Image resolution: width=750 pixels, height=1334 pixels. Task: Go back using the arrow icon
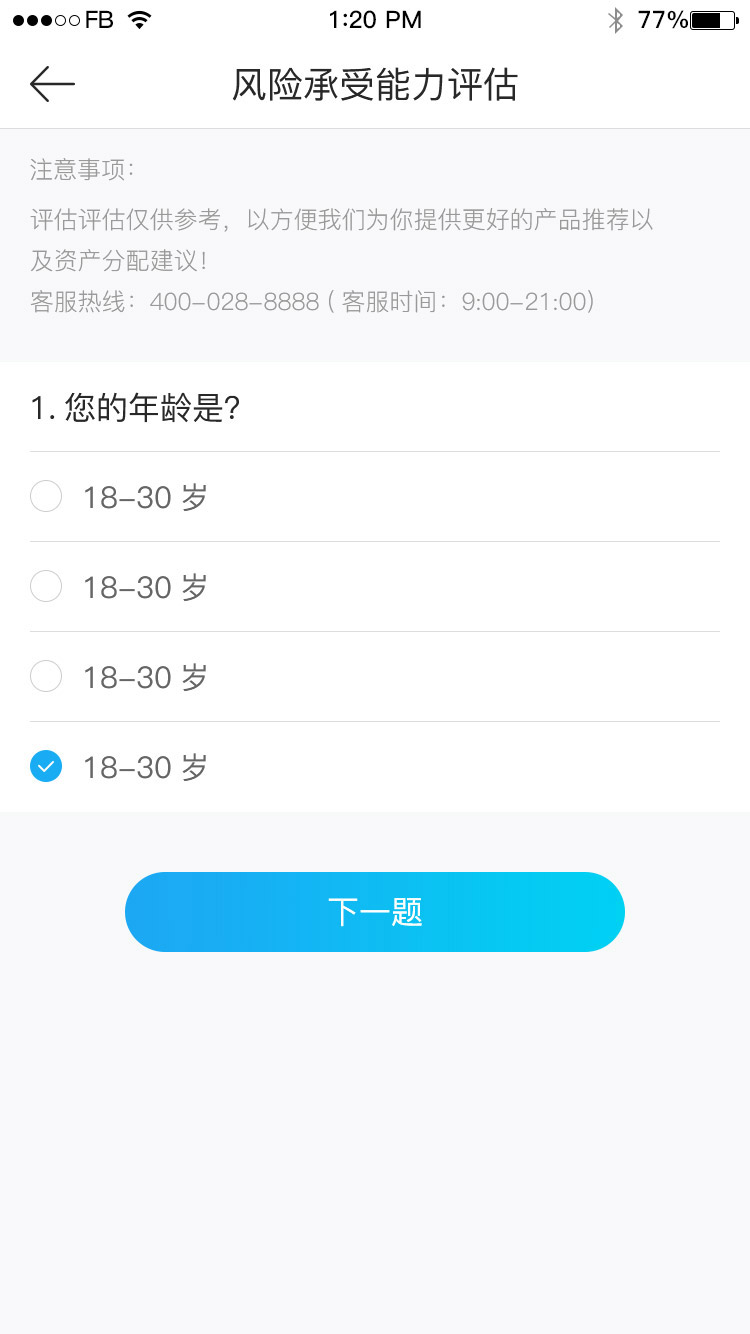tap(52, 85)
